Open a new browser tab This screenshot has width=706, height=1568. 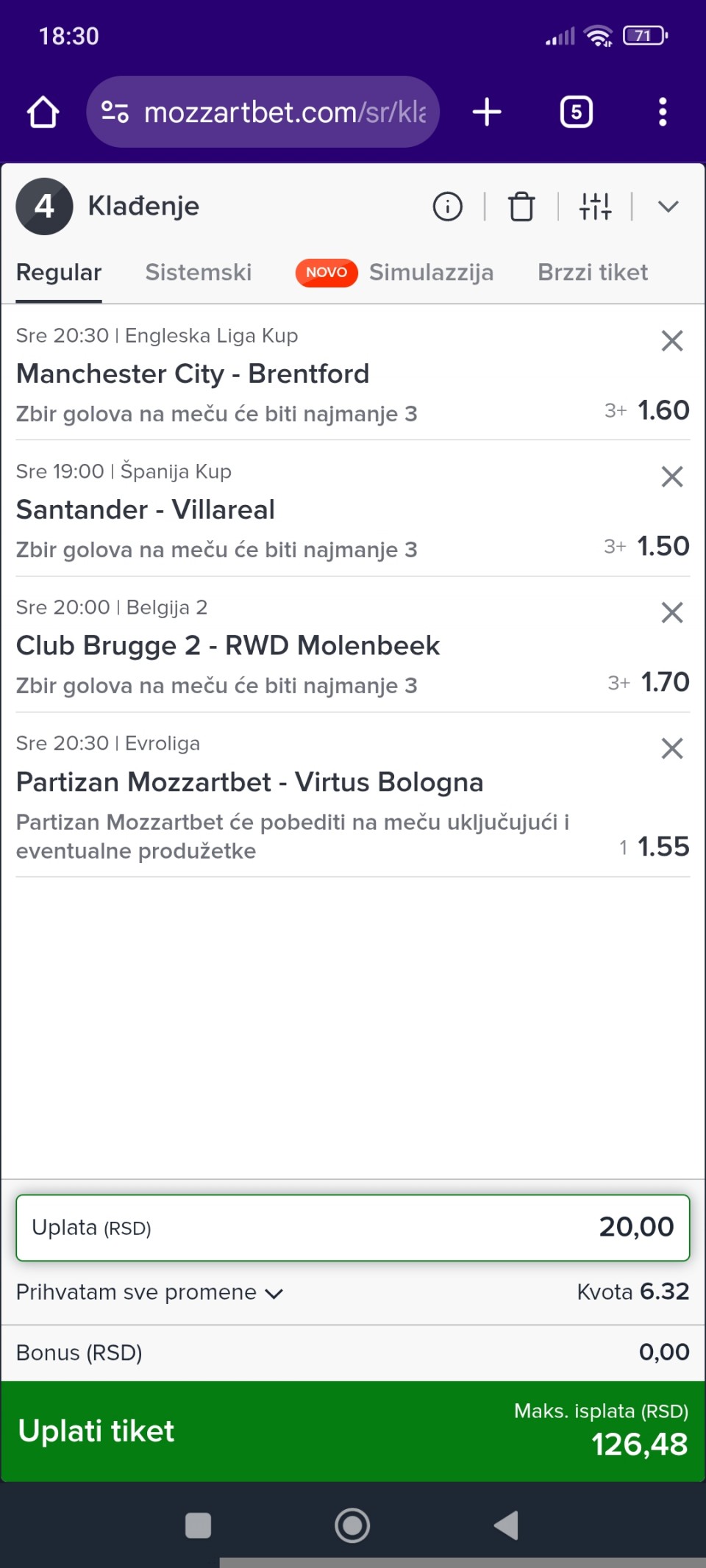(487, 112)
